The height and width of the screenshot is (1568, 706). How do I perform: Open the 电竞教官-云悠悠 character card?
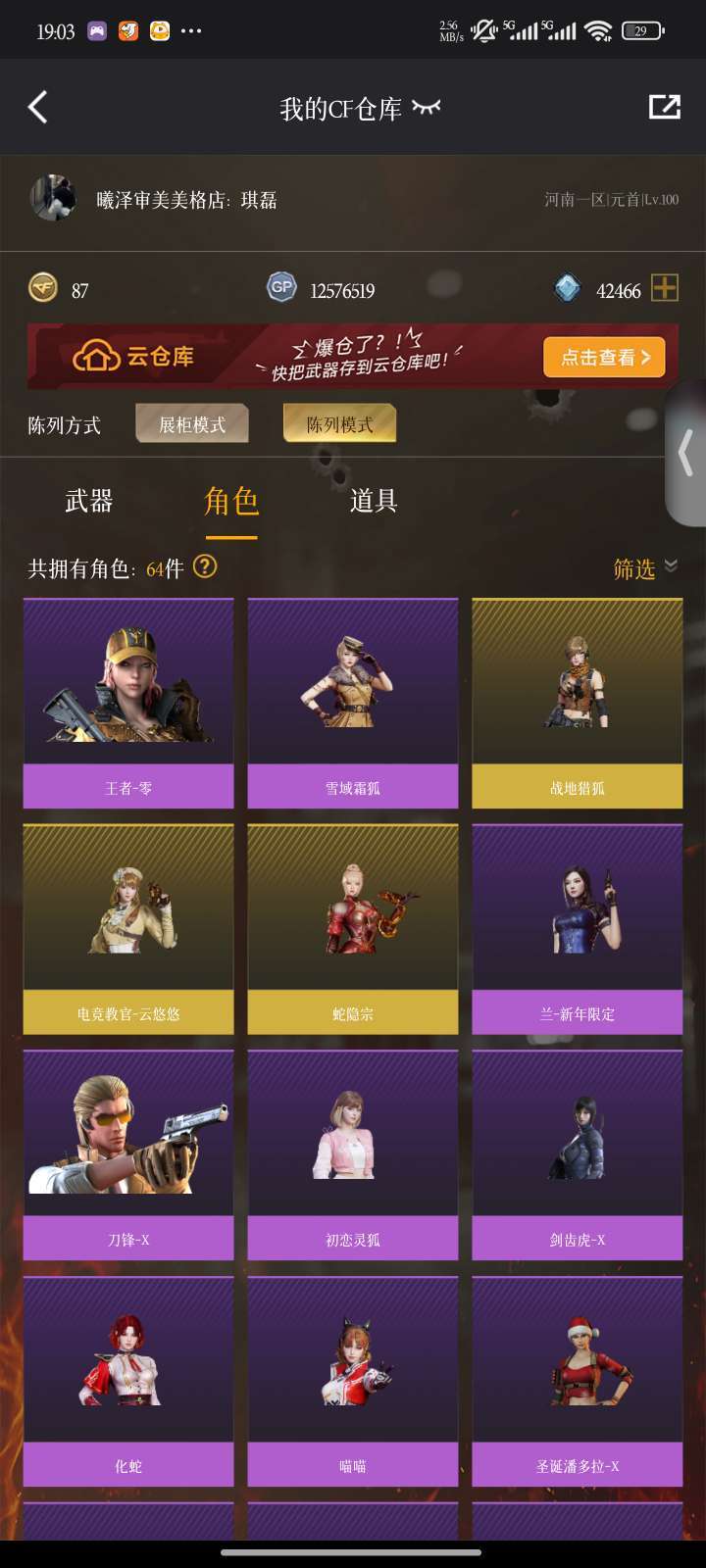[128, 929]
